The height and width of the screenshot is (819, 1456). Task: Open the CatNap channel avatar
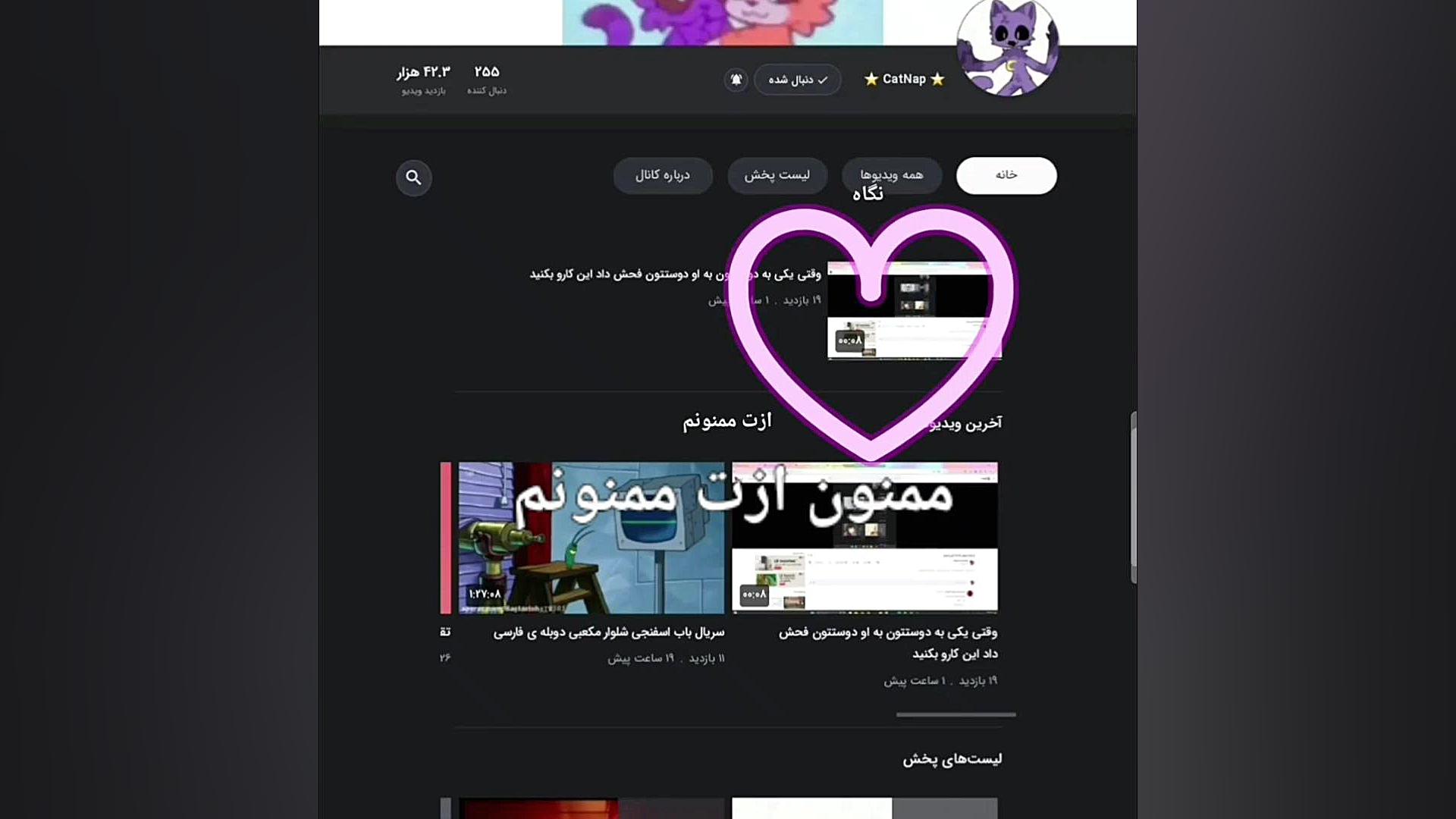1006,48
